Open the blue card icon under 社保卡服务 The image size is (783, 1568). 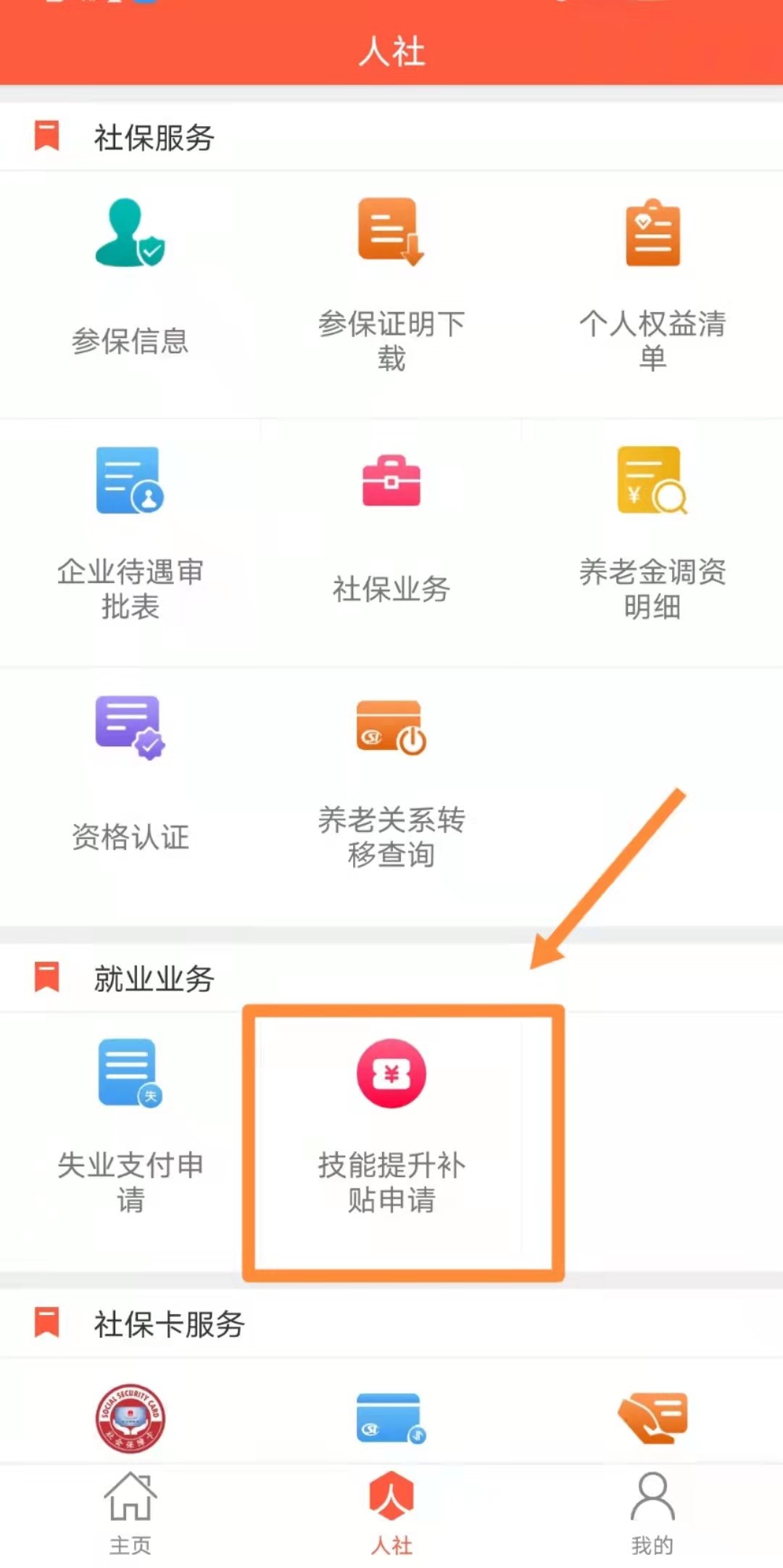click(391, 1418)
